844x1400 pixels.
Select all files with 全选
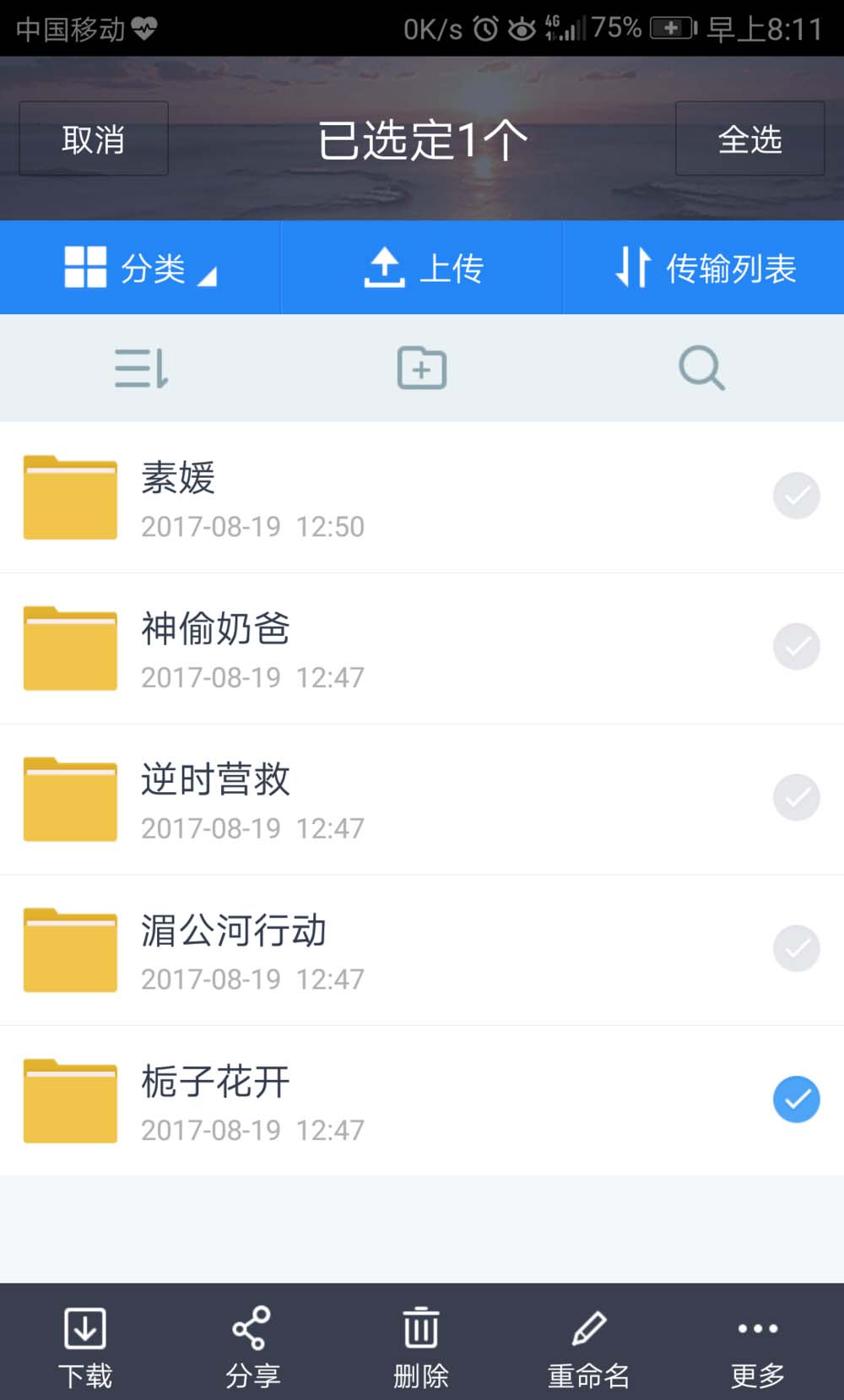[749, 138]
